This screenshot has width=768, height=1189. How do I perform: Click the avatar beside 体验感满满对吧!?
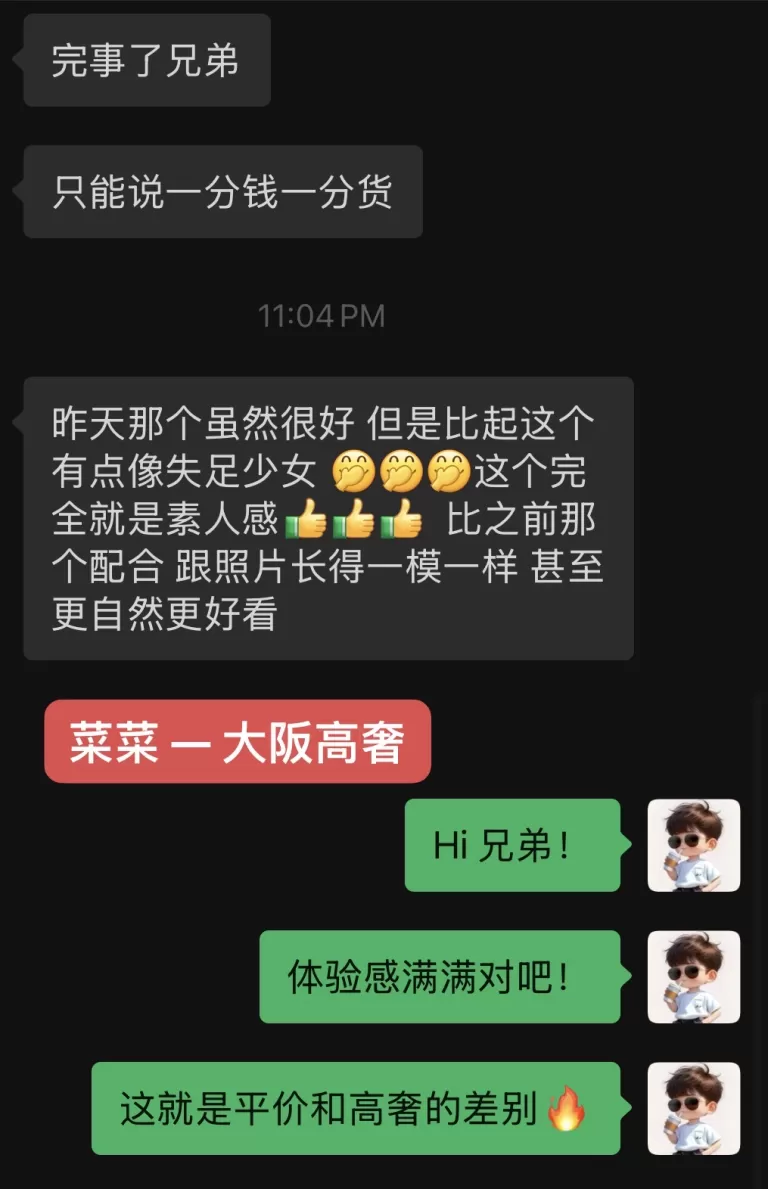[x=694, y=977]
